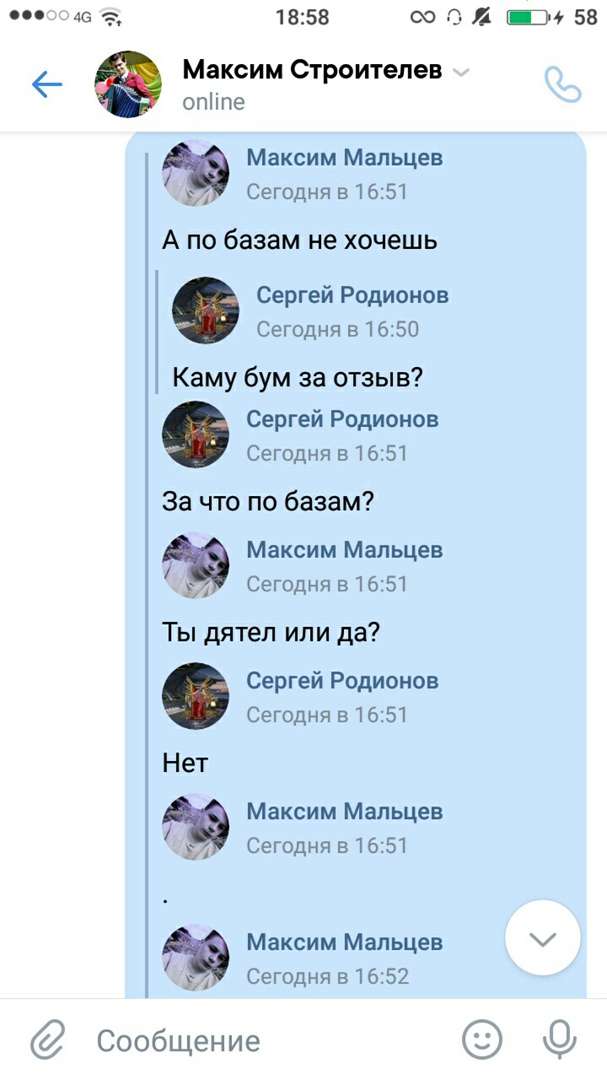Open the emoji and sticker picker
Viewport: 607px width, 1080px height.
pos(482,1040)
